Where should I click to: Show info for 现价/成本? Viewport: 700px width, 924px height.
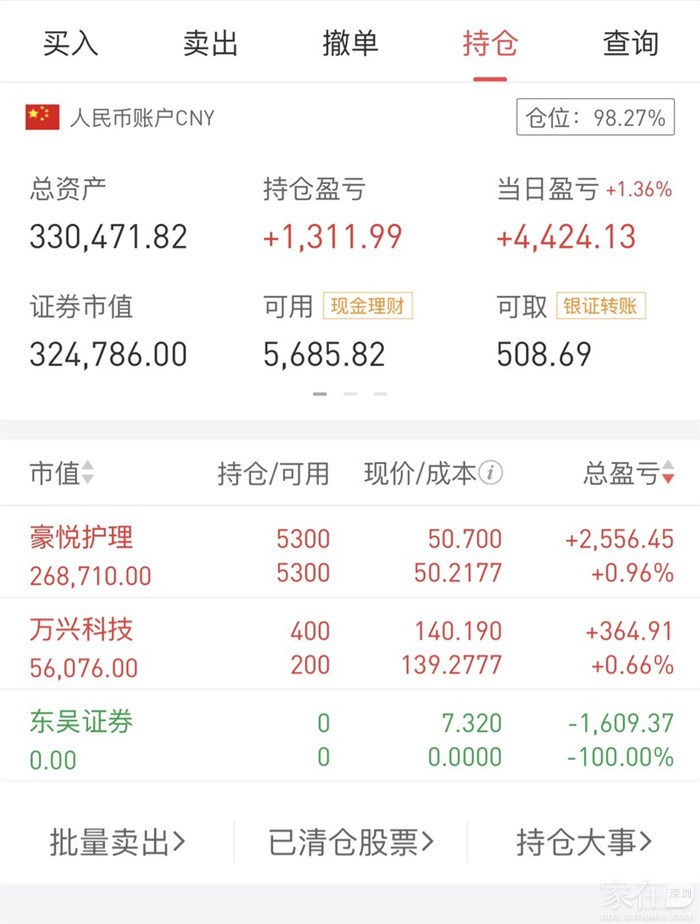coord(490,473)
